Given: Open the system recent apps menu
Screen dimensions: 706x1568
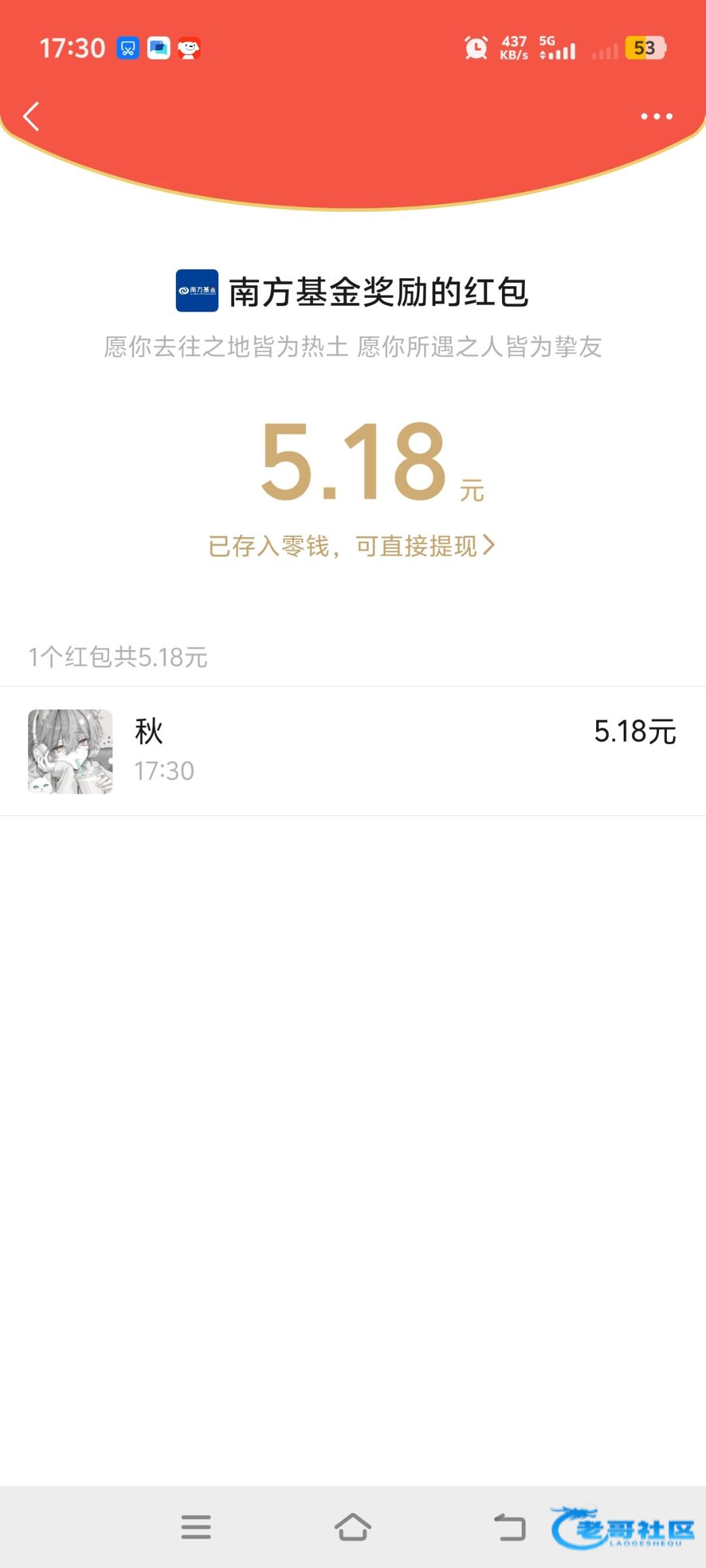Looking at the screenshot, I should [x=196, y=1527].
